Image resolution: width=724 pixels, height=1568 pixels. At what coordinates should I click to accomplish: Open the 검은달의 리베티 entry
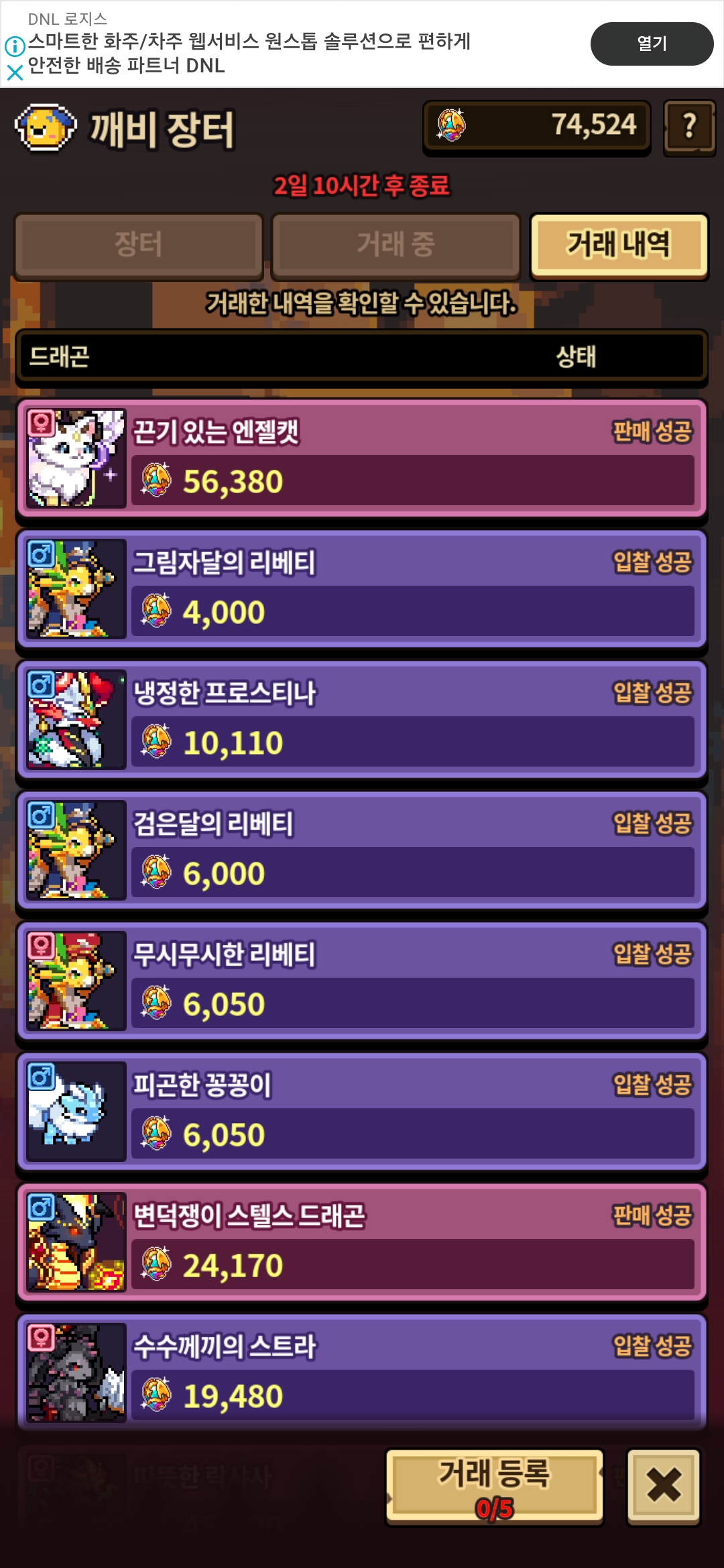(x=362, y=850)
